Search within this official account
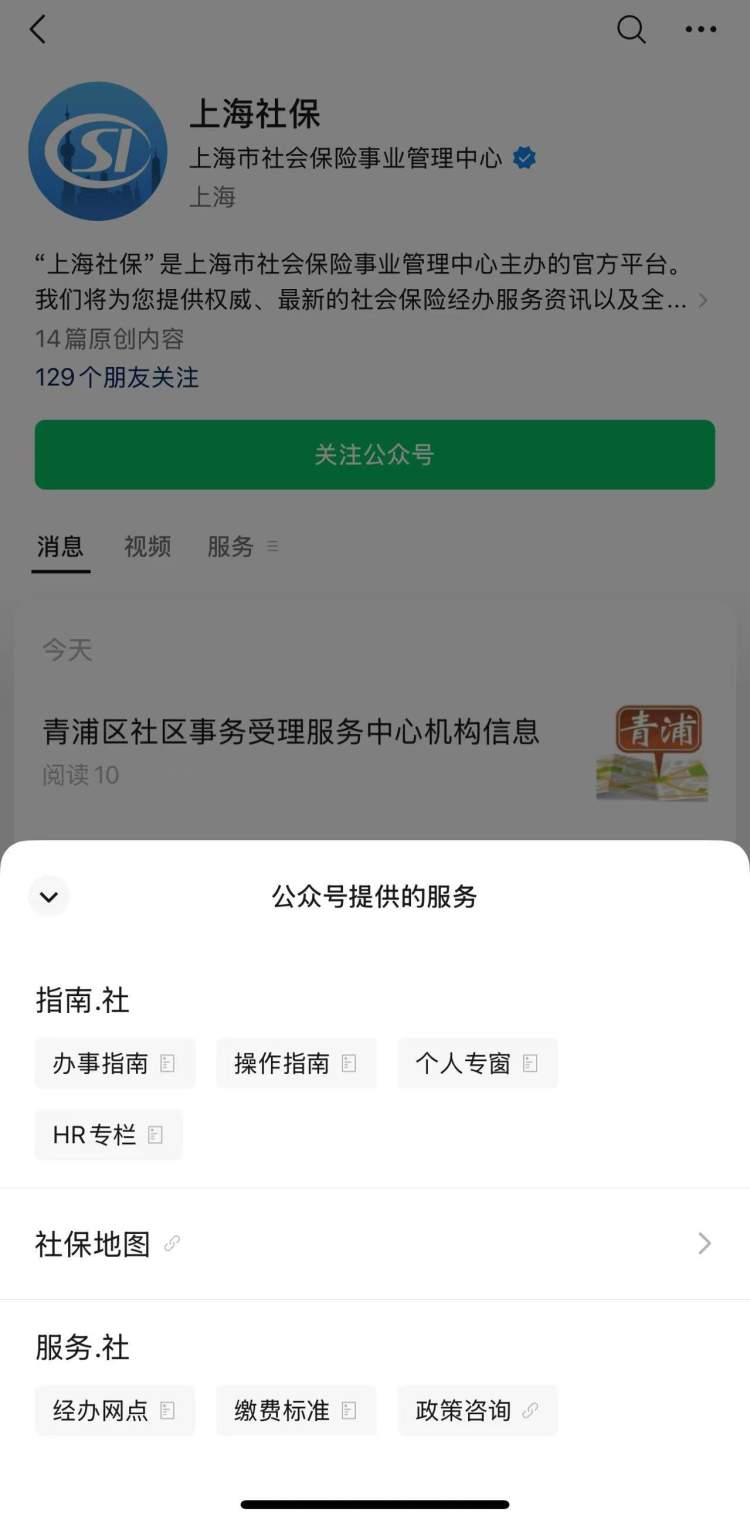The height and width of the screenshot is (1523, 750). [631, 30]
